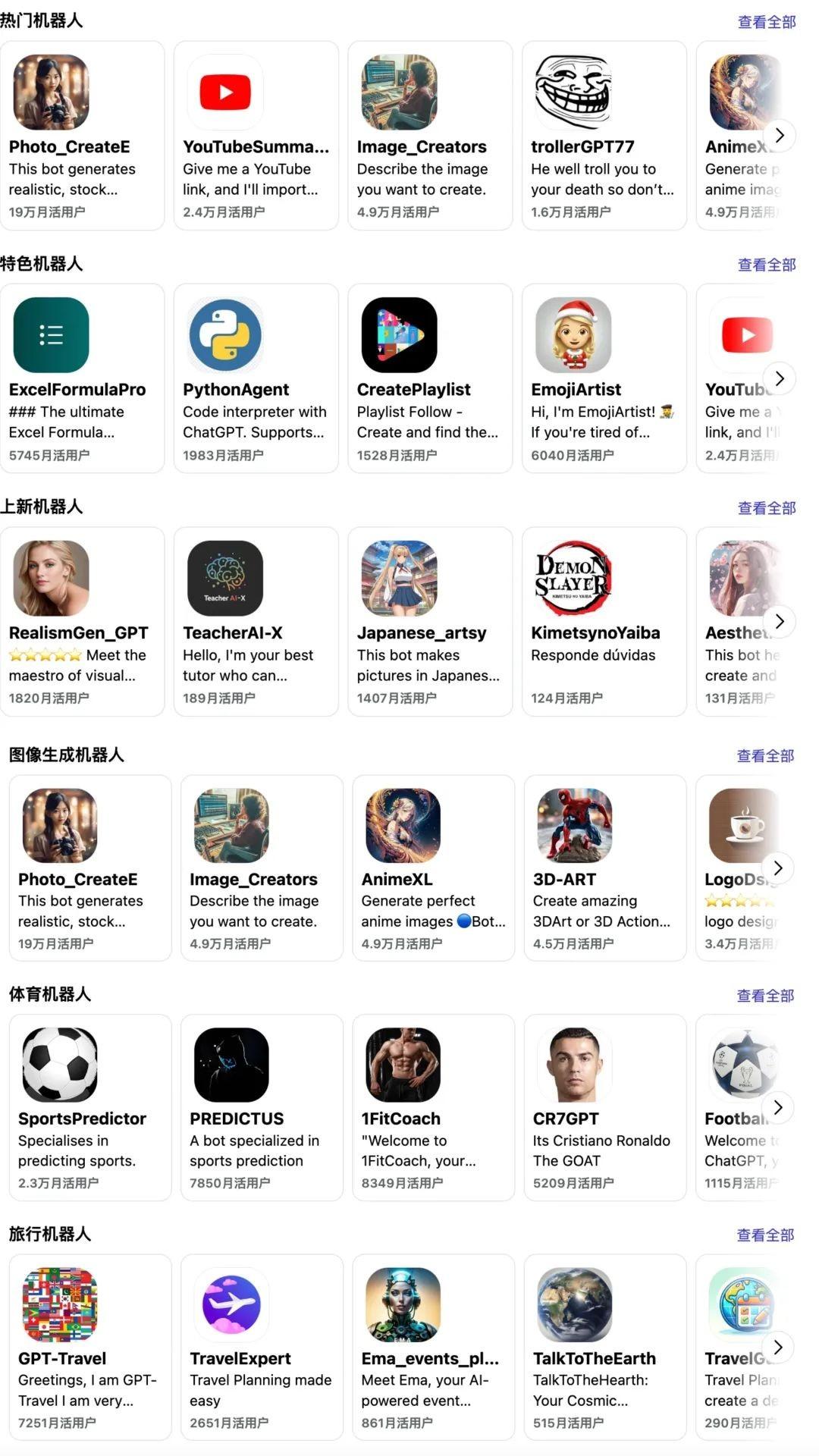Open the CreatePlaylist bot icon

(398, 334)
